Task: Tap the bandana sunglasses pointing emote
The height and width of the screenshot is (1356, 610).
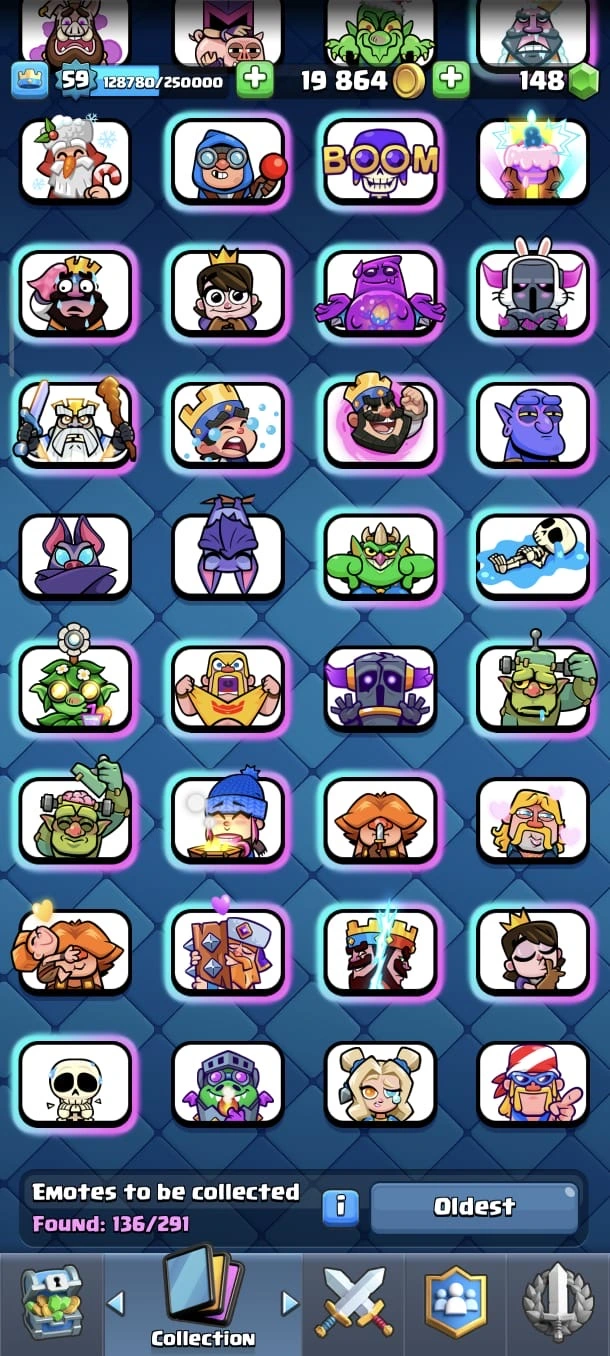Action: coord(533,1084)
